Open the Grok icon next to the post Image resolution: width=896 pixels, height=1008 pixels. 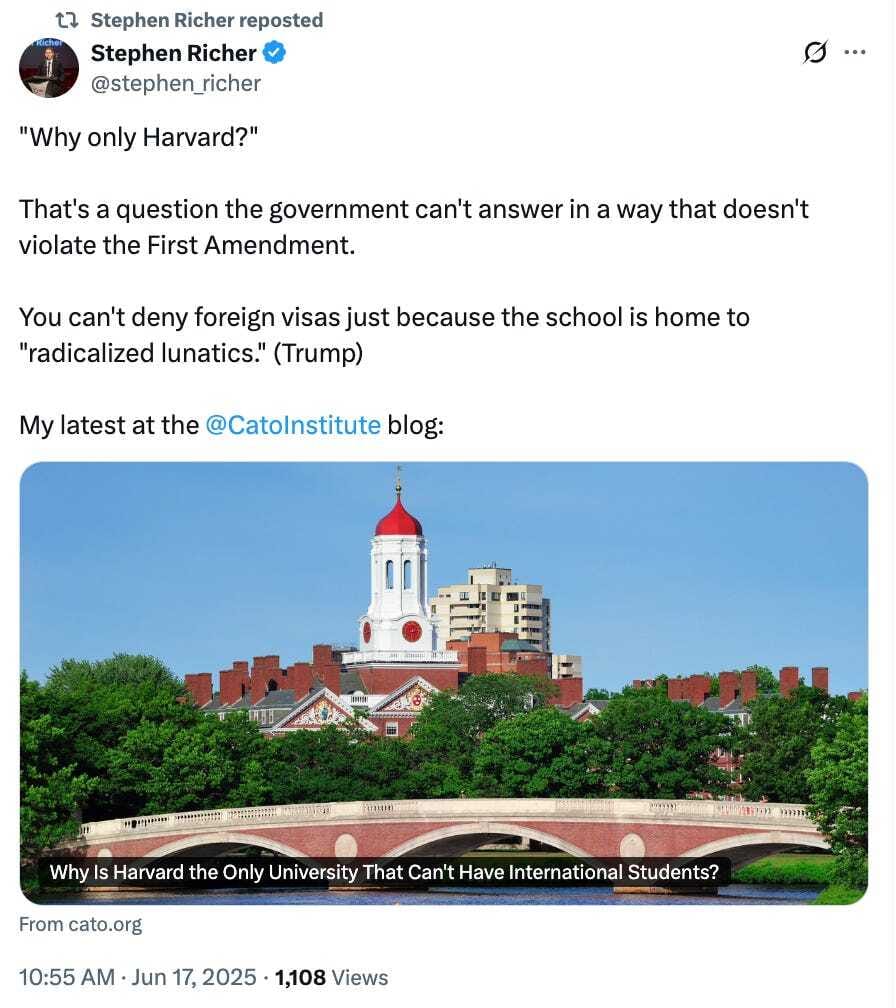coord(815,53)
